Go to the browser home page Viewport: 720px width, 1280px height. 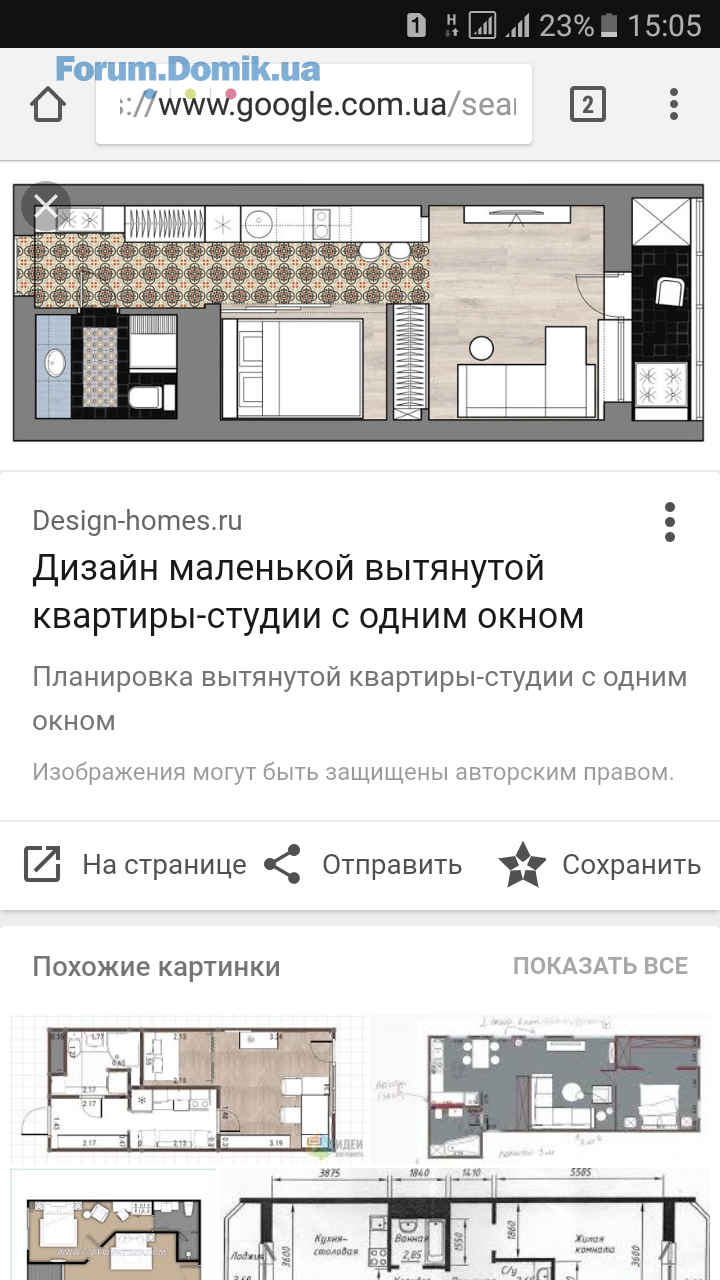(48, 105)
